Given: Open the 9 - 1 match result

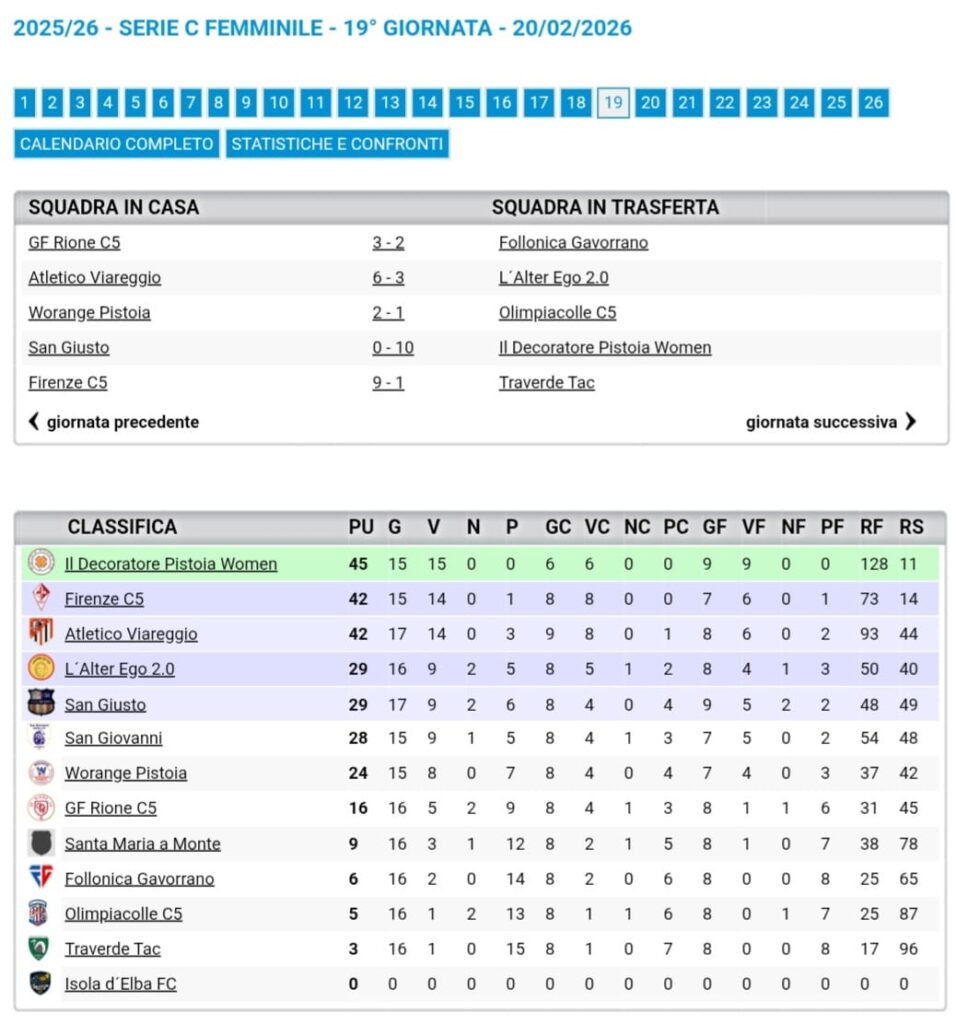Looking at the screenshot, I should [x=388, y=383].
